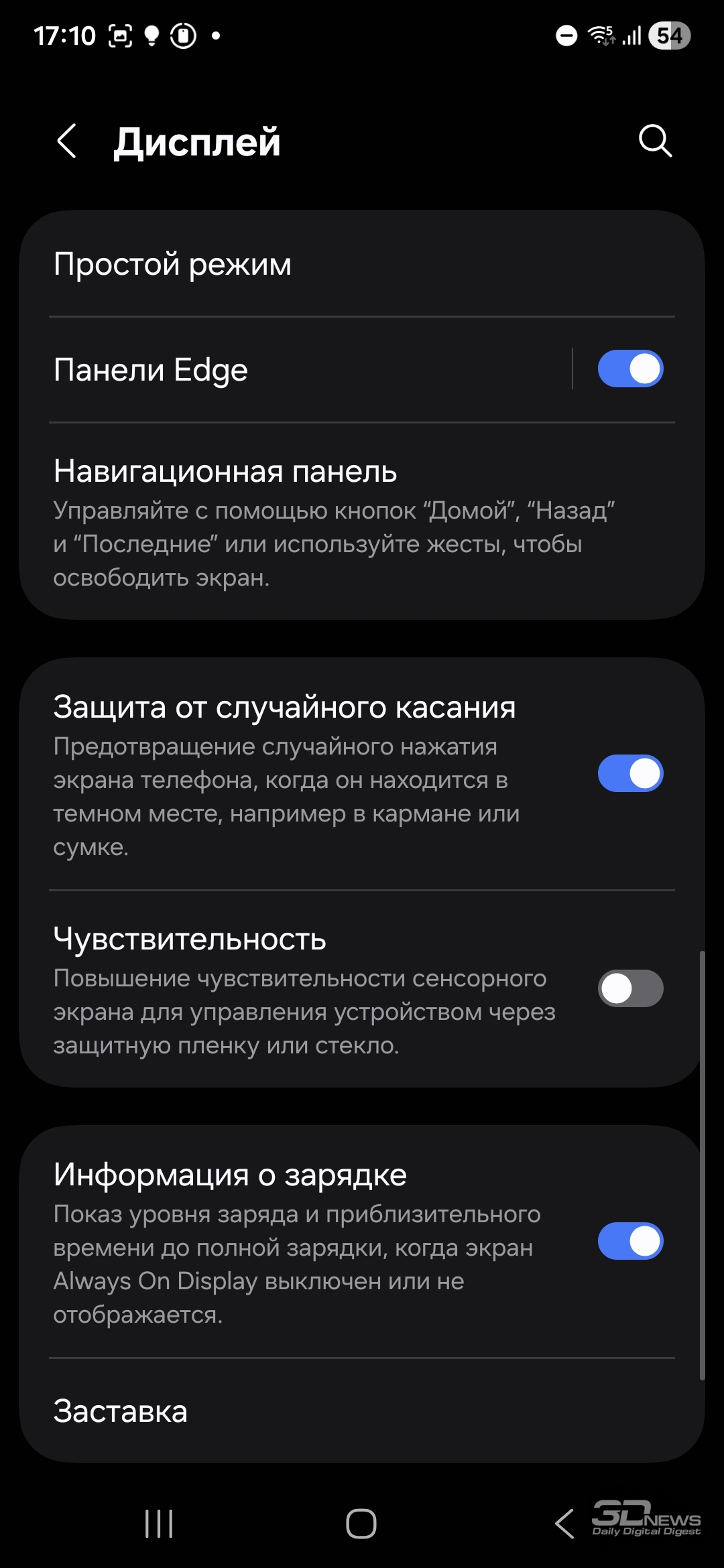
Task: Tap the system home button
Action: [361, 1523]
